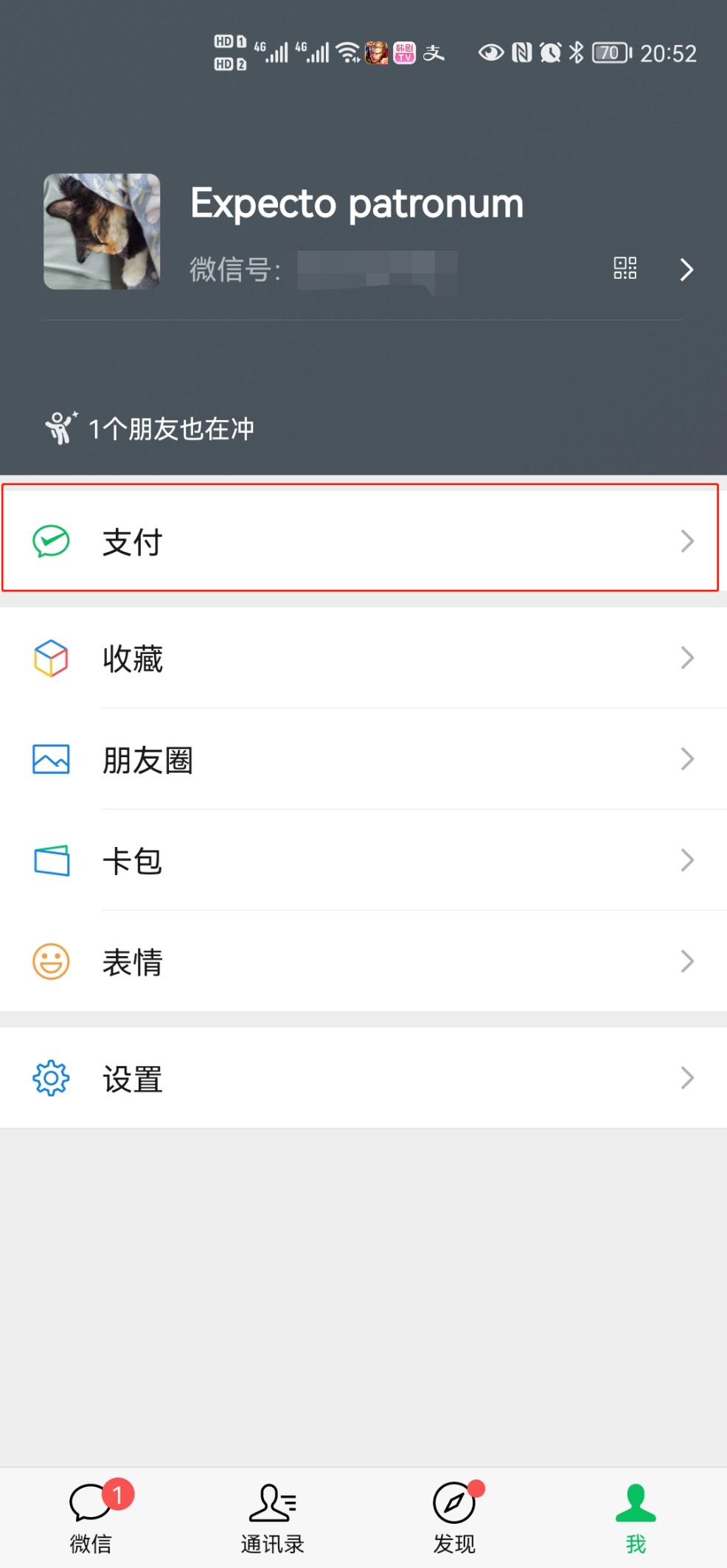Switch to the 发现 discover tab
This screenshot has width=727, height=1568.
pos(454,1517)
